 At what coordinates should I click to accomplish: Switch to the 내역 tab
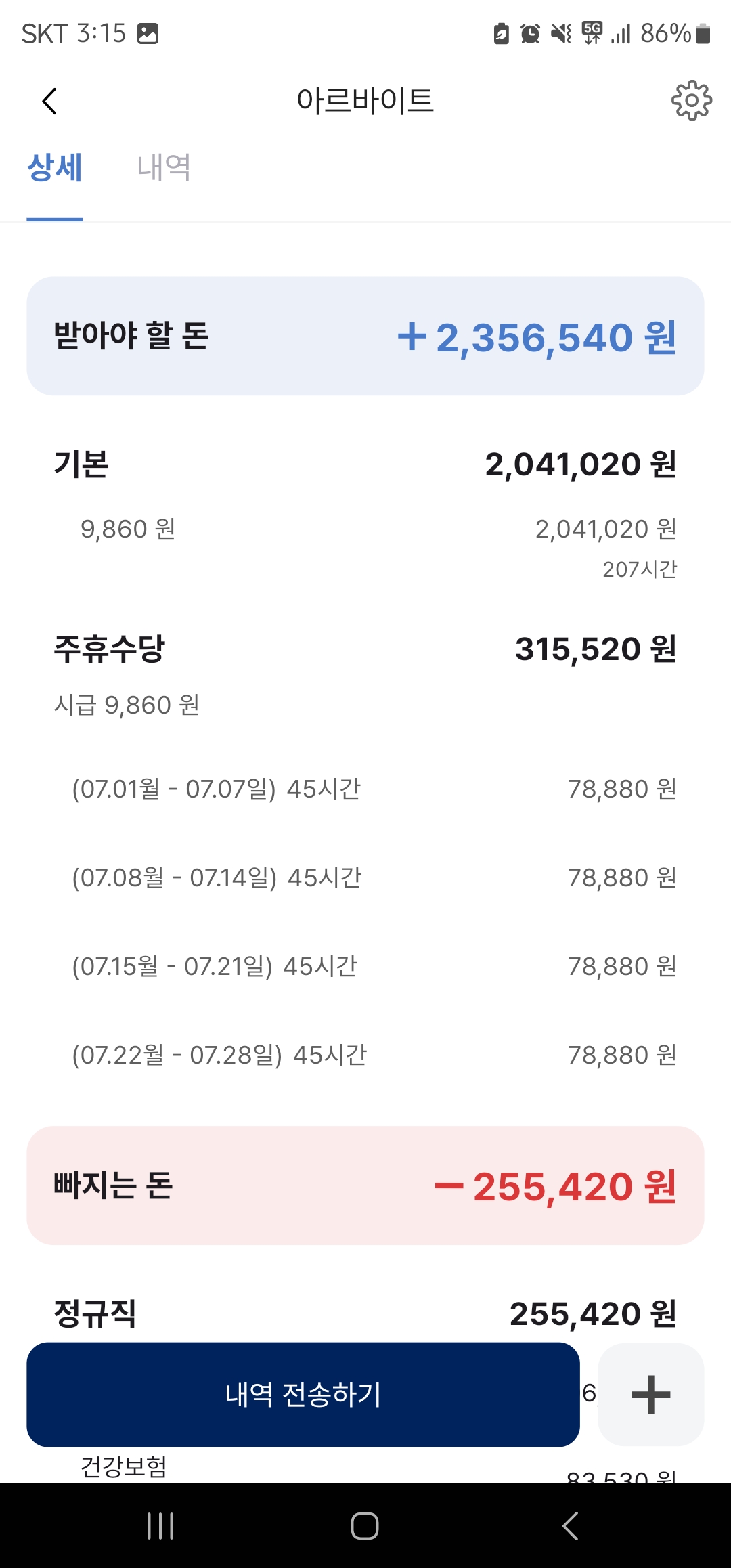click(x=165, y=167)
